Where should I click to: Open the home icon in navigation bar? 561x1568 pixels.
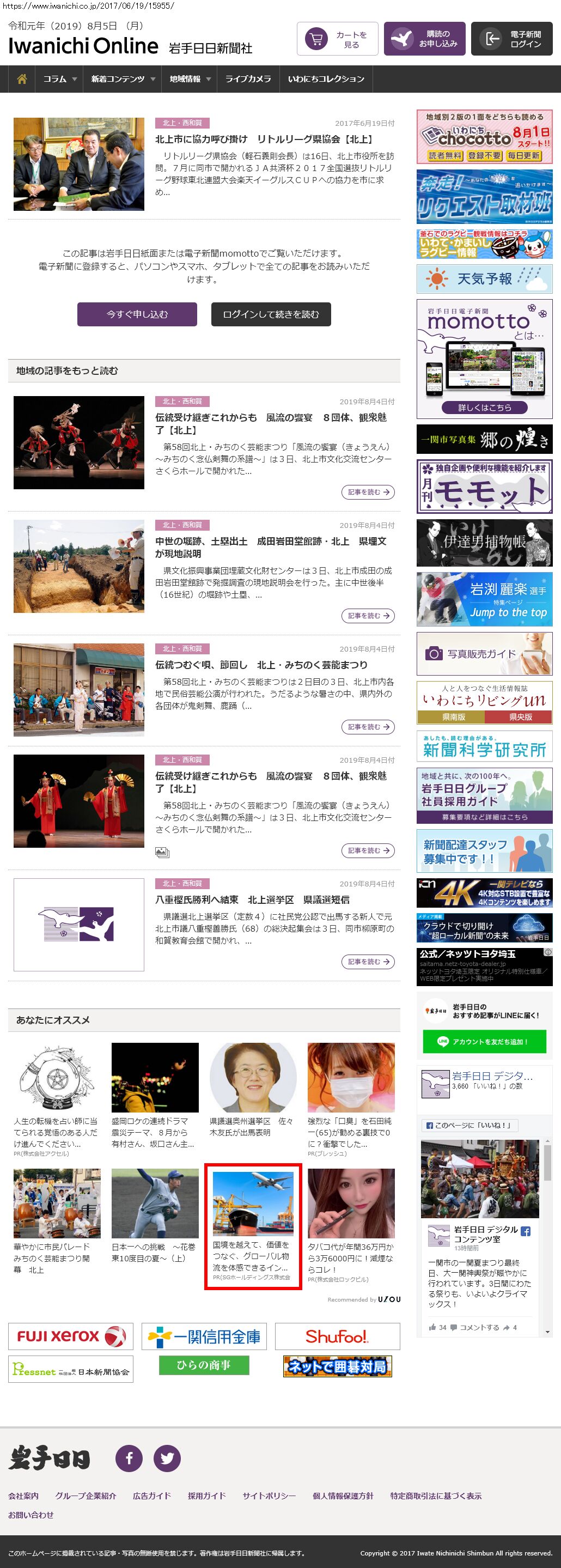(x=22, y=79)
